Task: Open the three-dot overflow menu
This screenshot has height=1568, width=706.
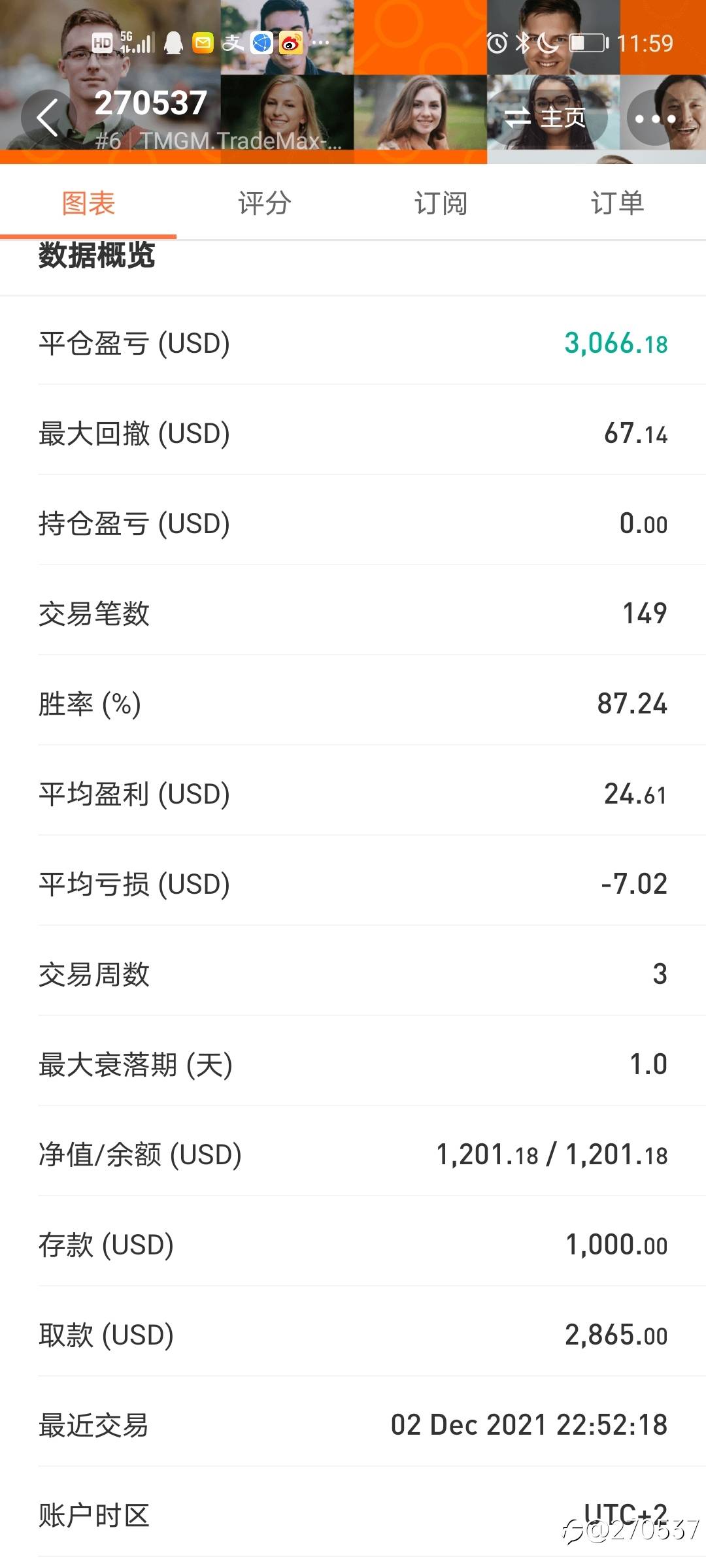Action: tap(654, 118)
